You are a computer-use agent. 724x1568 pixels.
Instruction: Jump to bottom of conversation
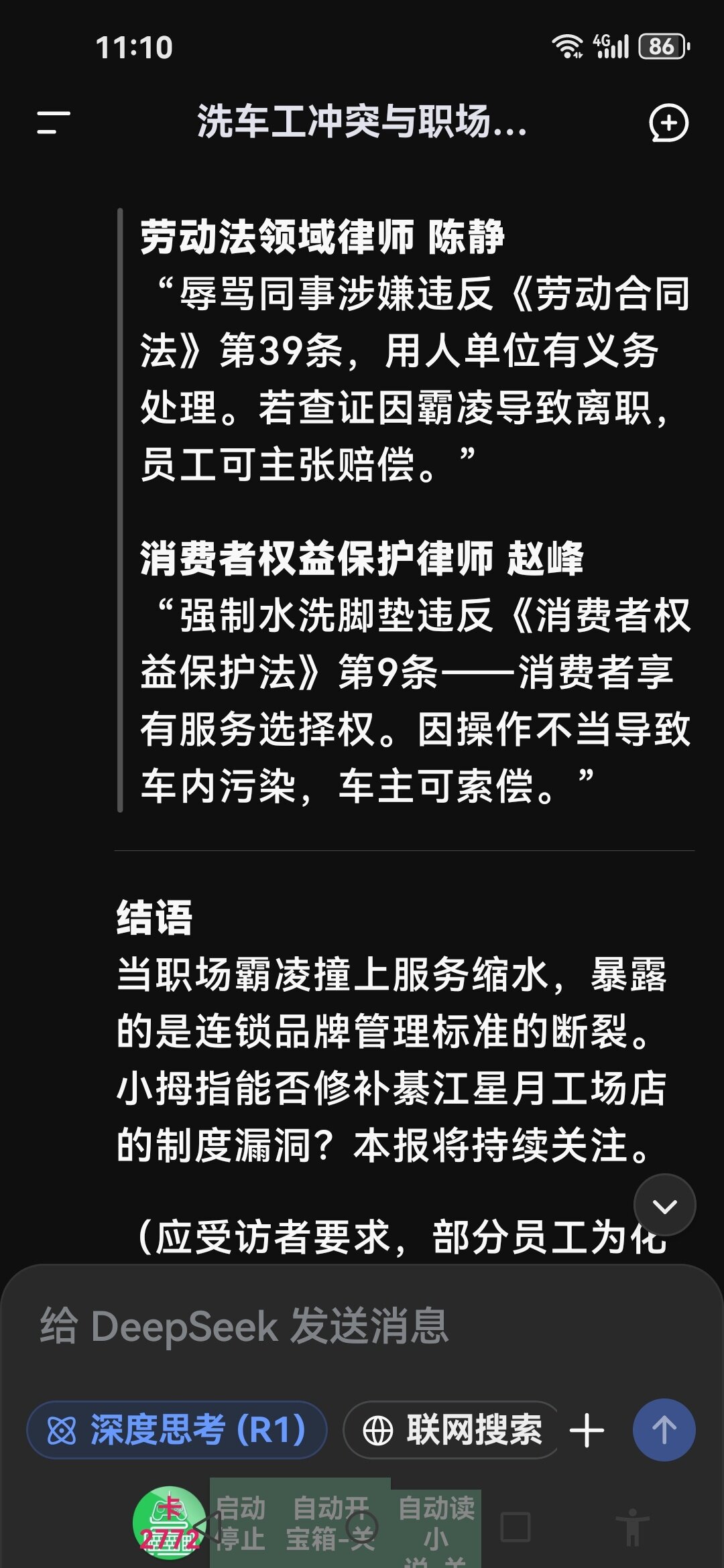tap(664, 1206)
